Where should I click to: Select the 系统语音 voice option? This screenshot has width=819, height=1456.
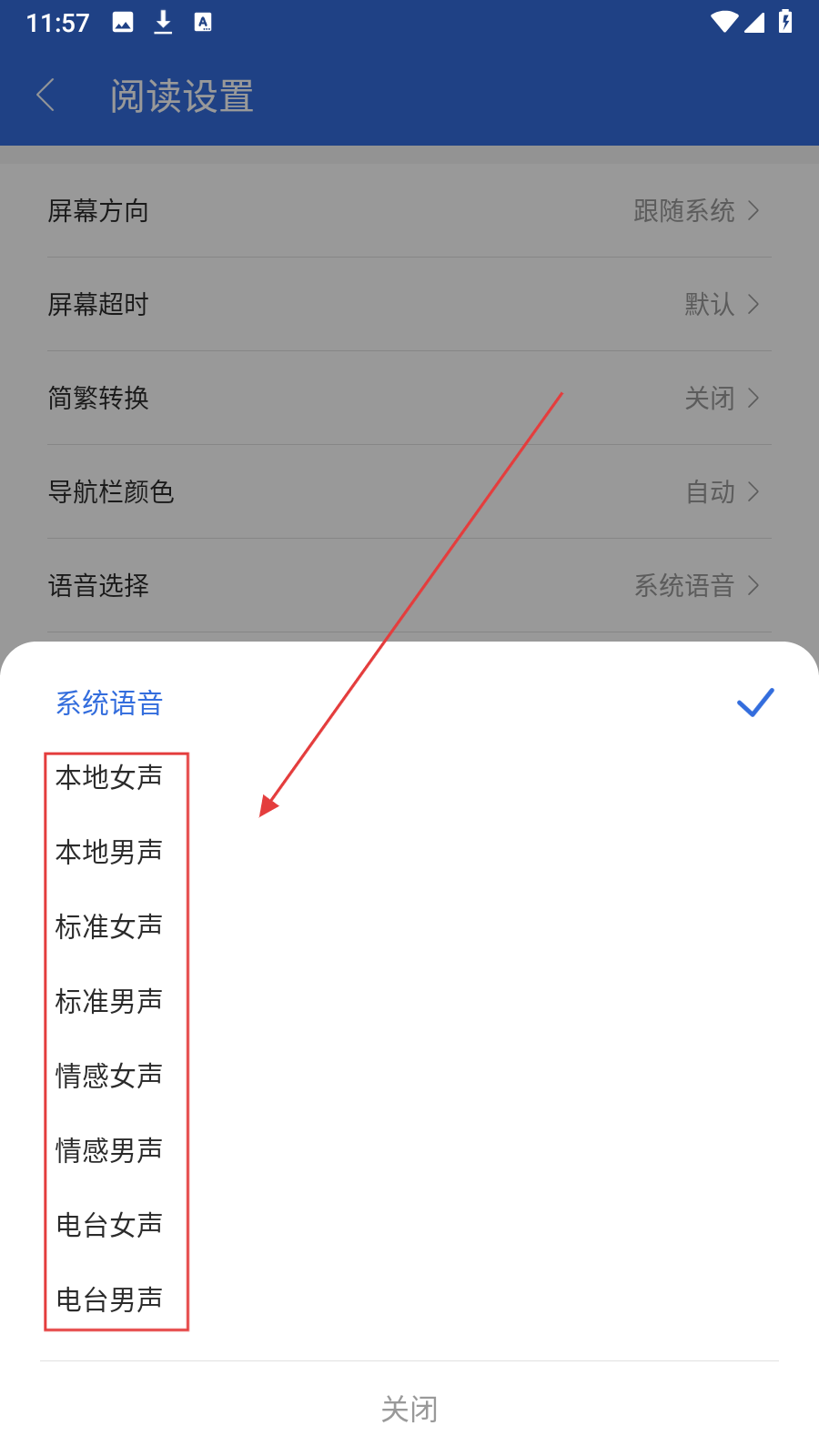409,703
